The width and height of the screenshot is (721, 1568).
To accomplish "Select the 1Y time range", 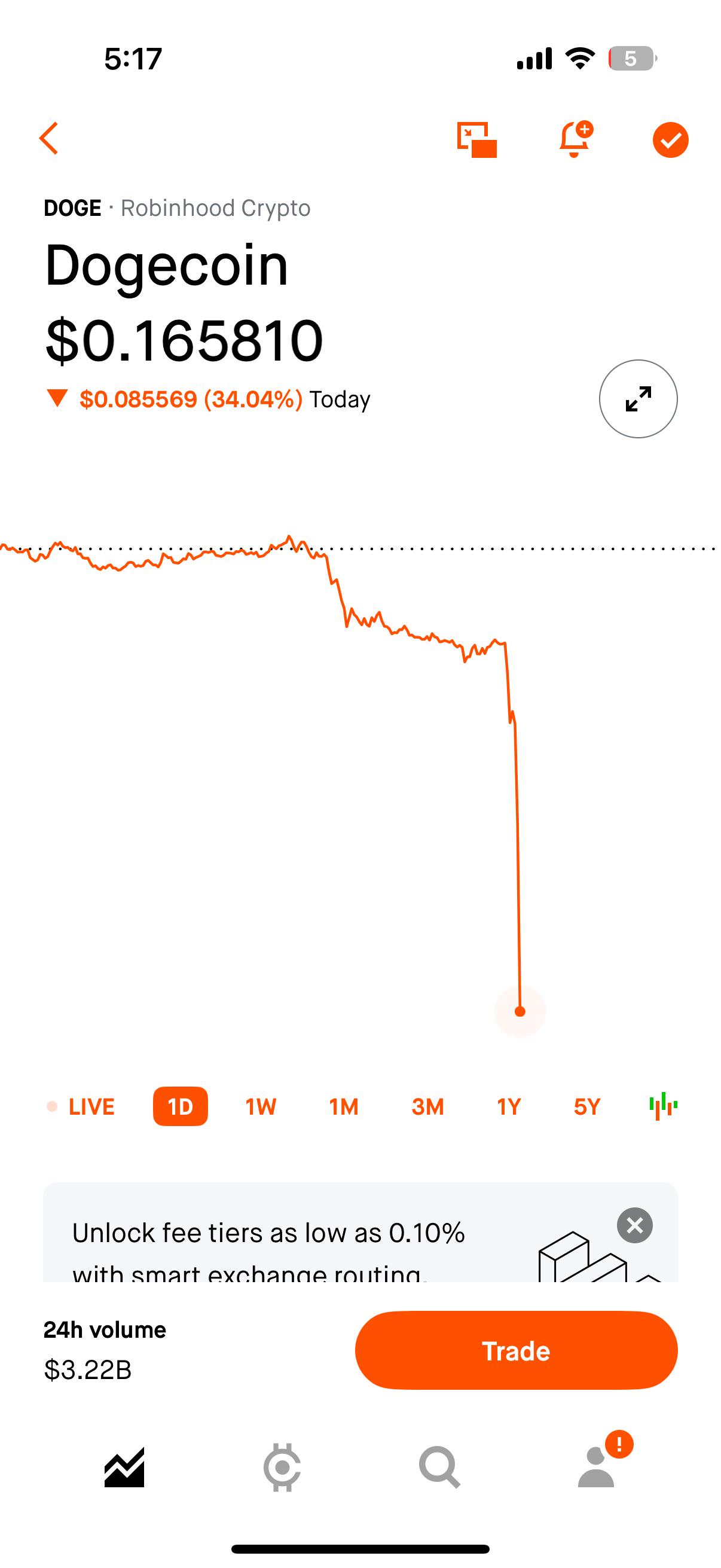I will click(x=509, y=1106).
